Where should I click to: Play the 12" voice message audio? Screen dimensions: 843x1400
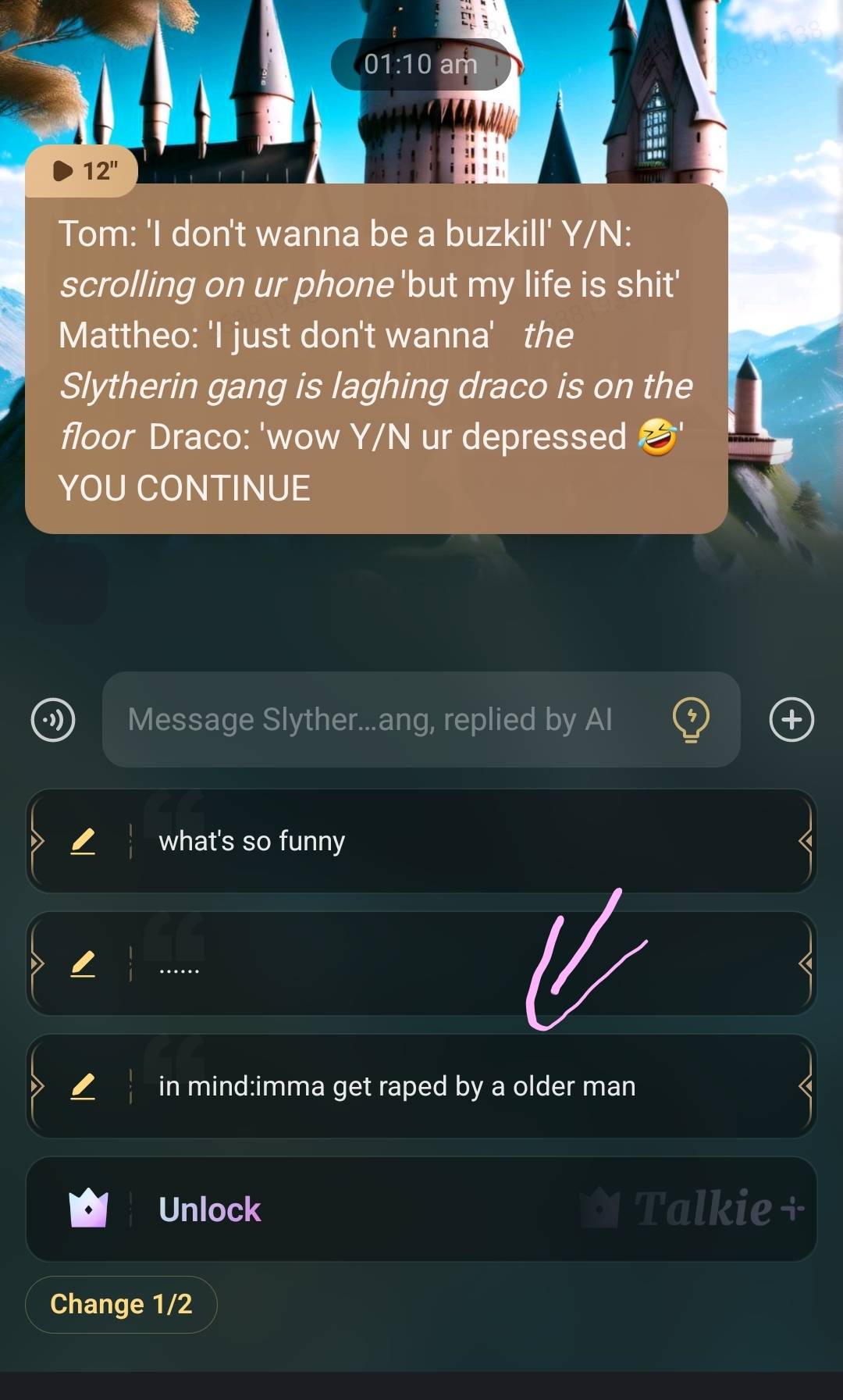click(x=81, y=170)
